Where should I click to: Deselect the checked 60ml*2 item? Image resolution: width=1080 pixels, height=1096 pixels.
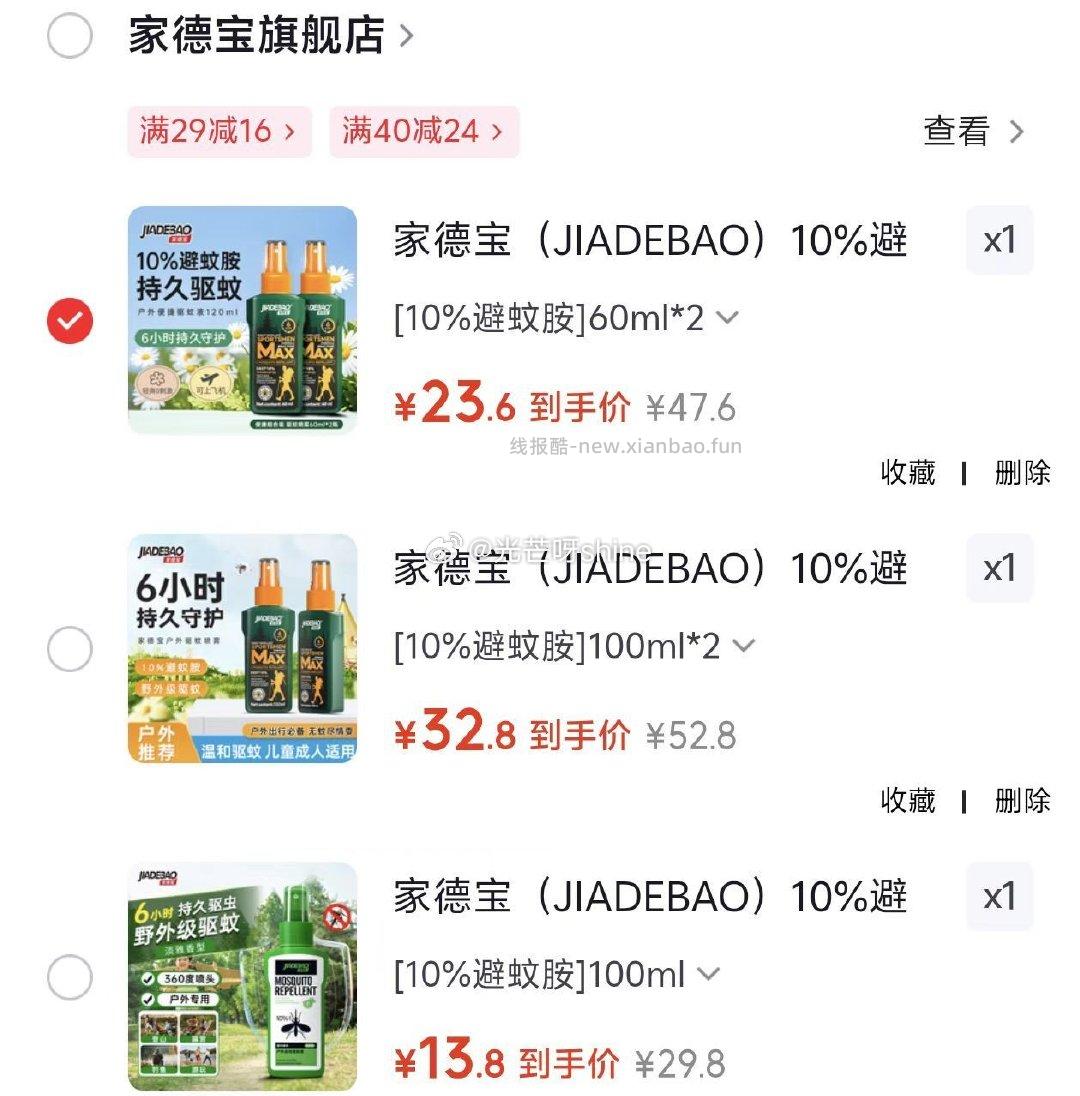pos(69,320)
